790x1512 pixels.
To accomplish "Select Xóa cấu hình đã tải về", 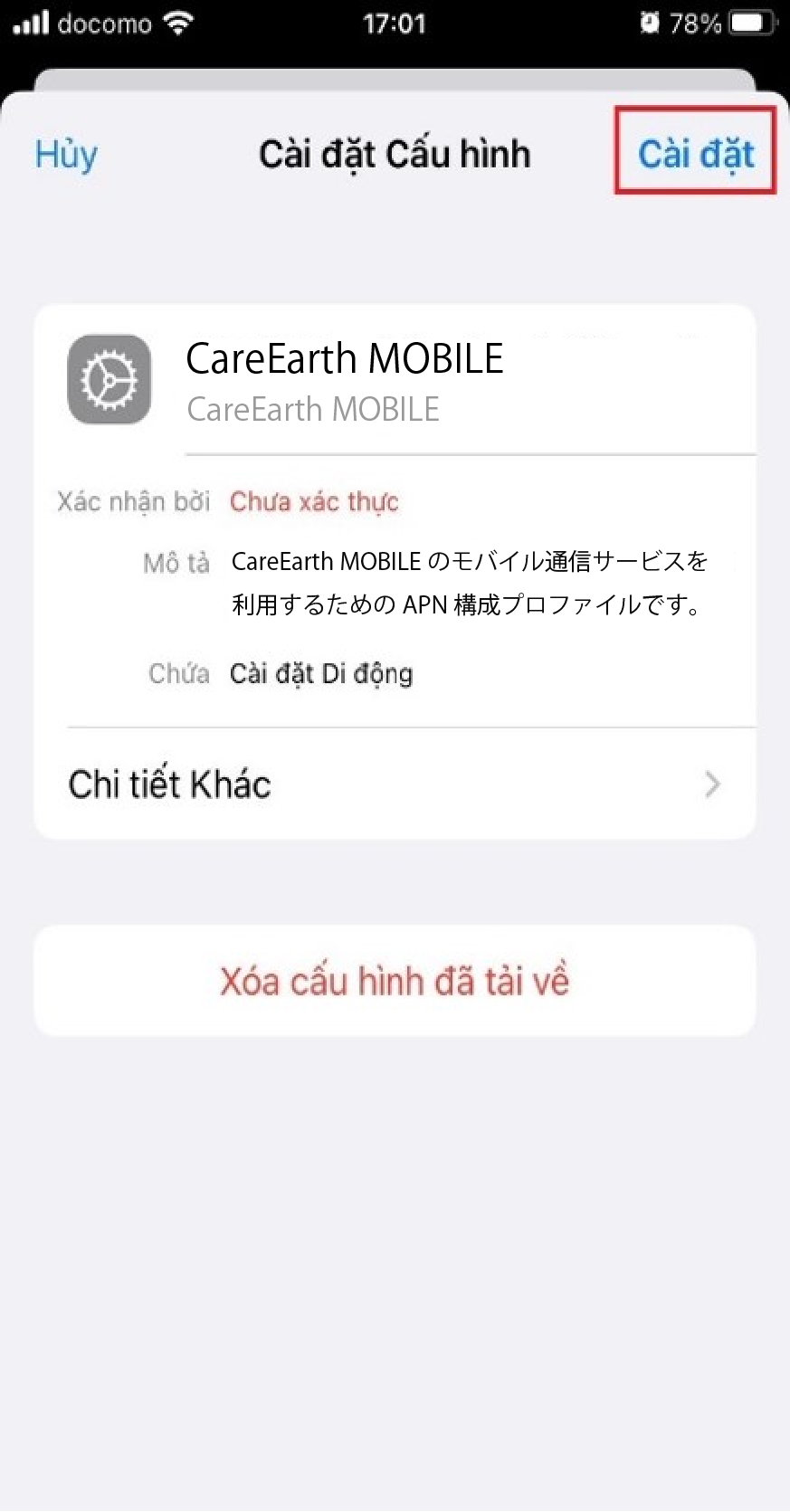I will click(x=395, y=981).
